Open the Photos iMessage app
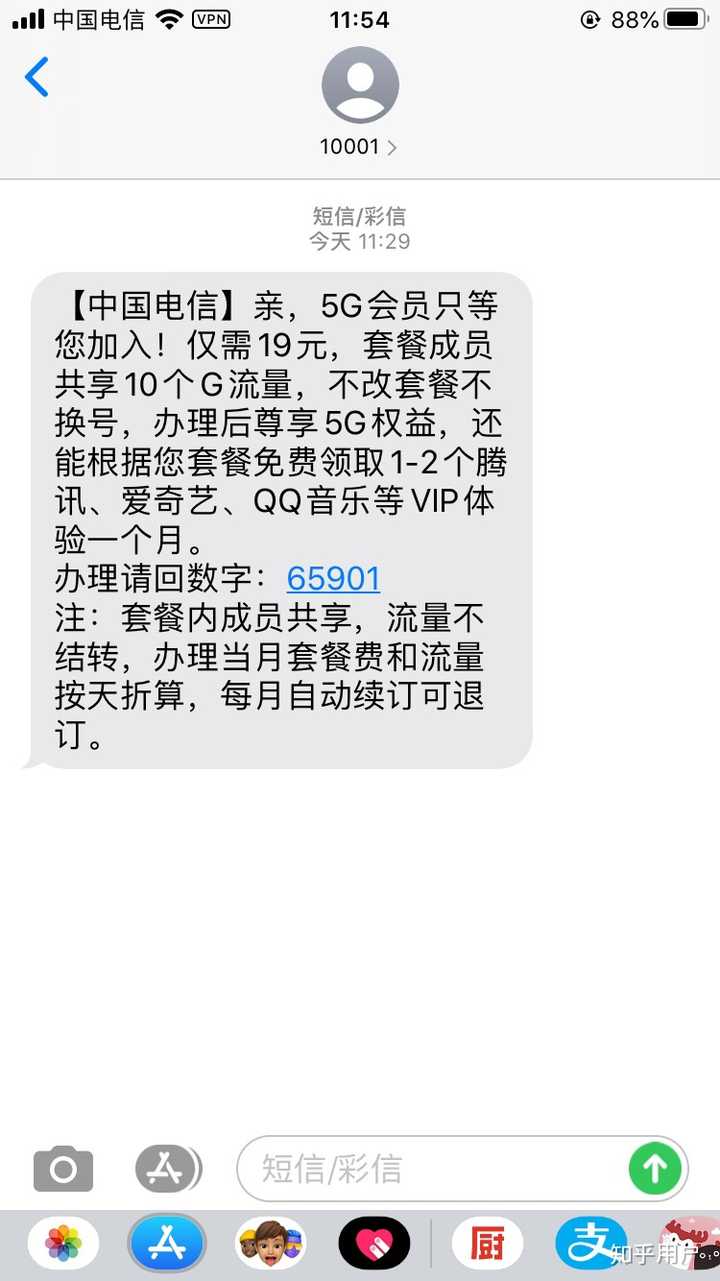Viewport: 720px width, 1281px height. coord(63,1245)
